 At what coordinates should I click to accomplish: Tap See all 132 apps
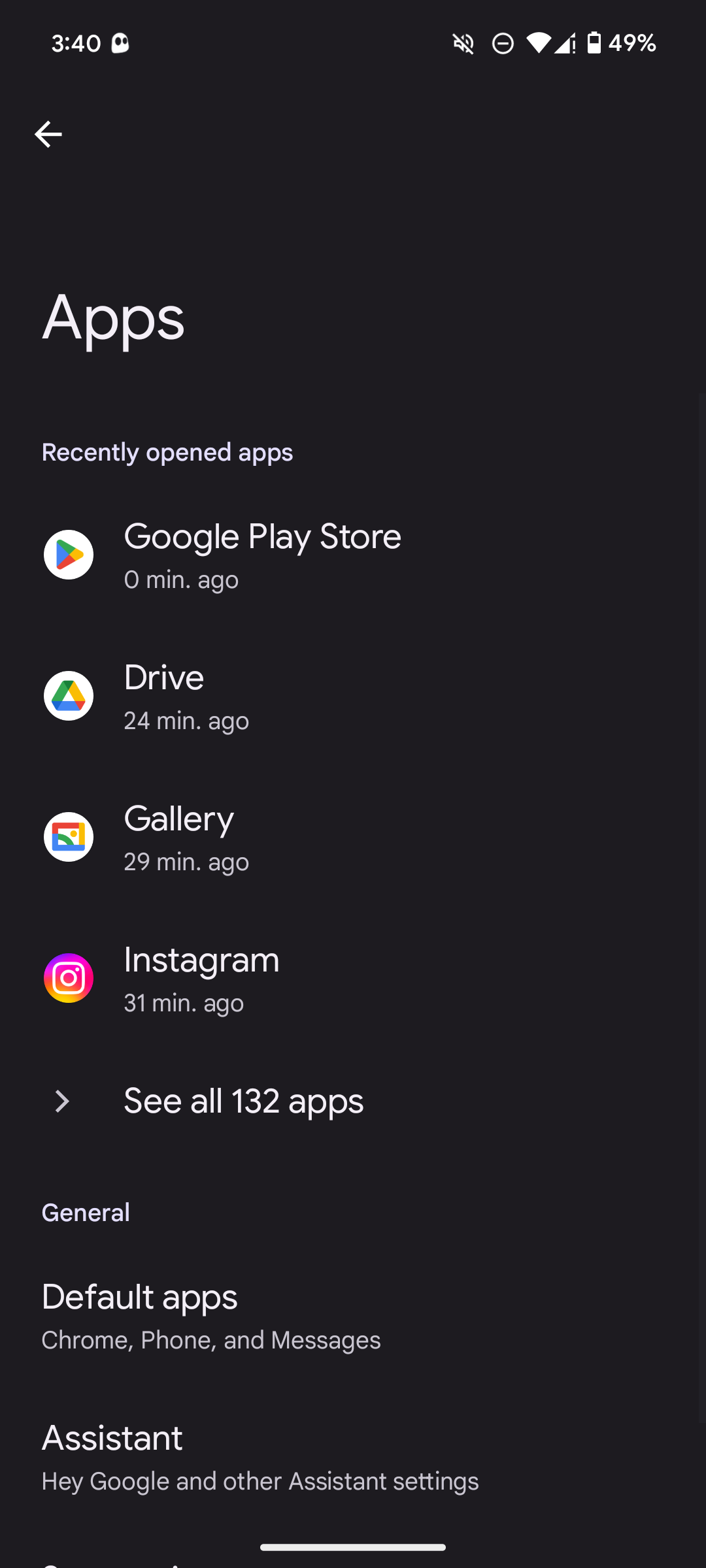coord(243,1102)
